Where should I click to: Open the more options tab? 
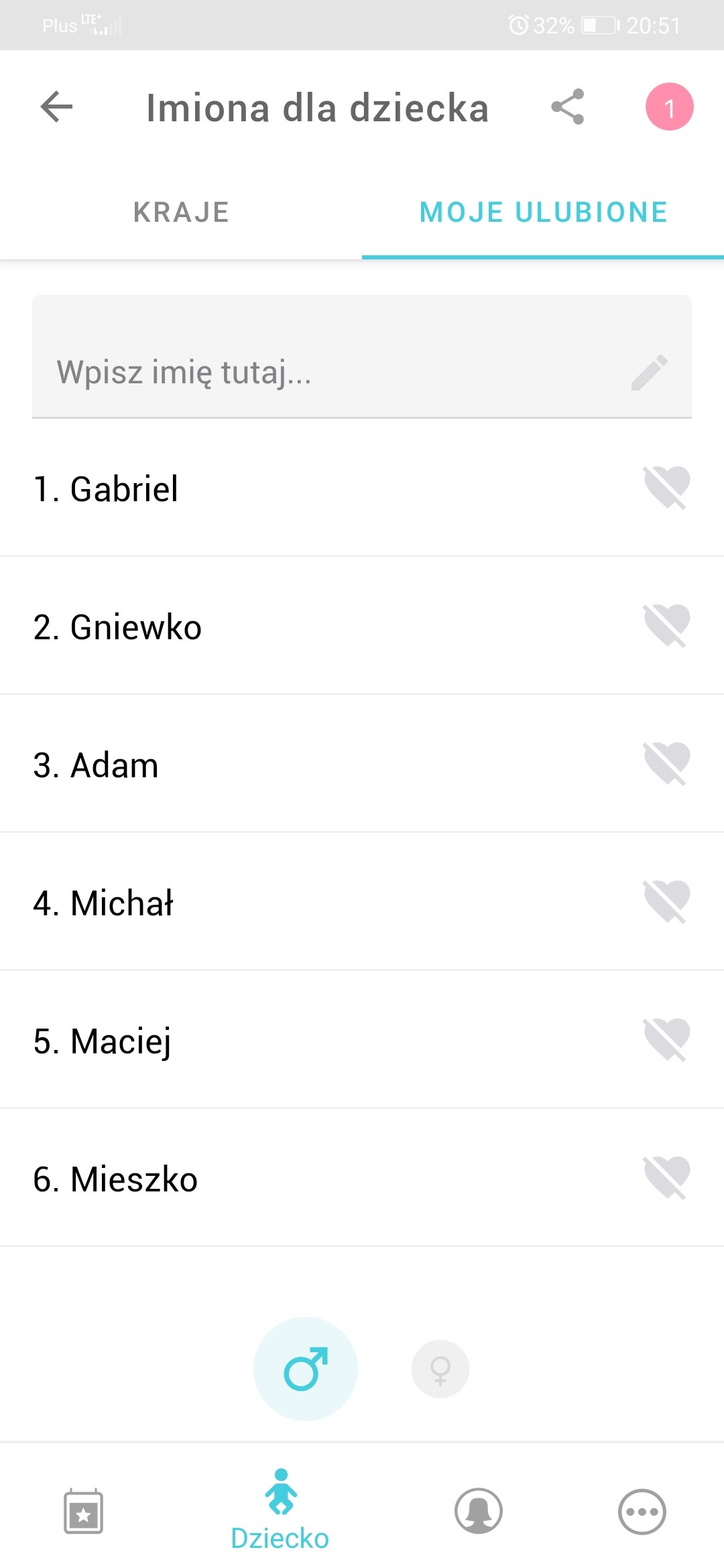point(642,1512)
